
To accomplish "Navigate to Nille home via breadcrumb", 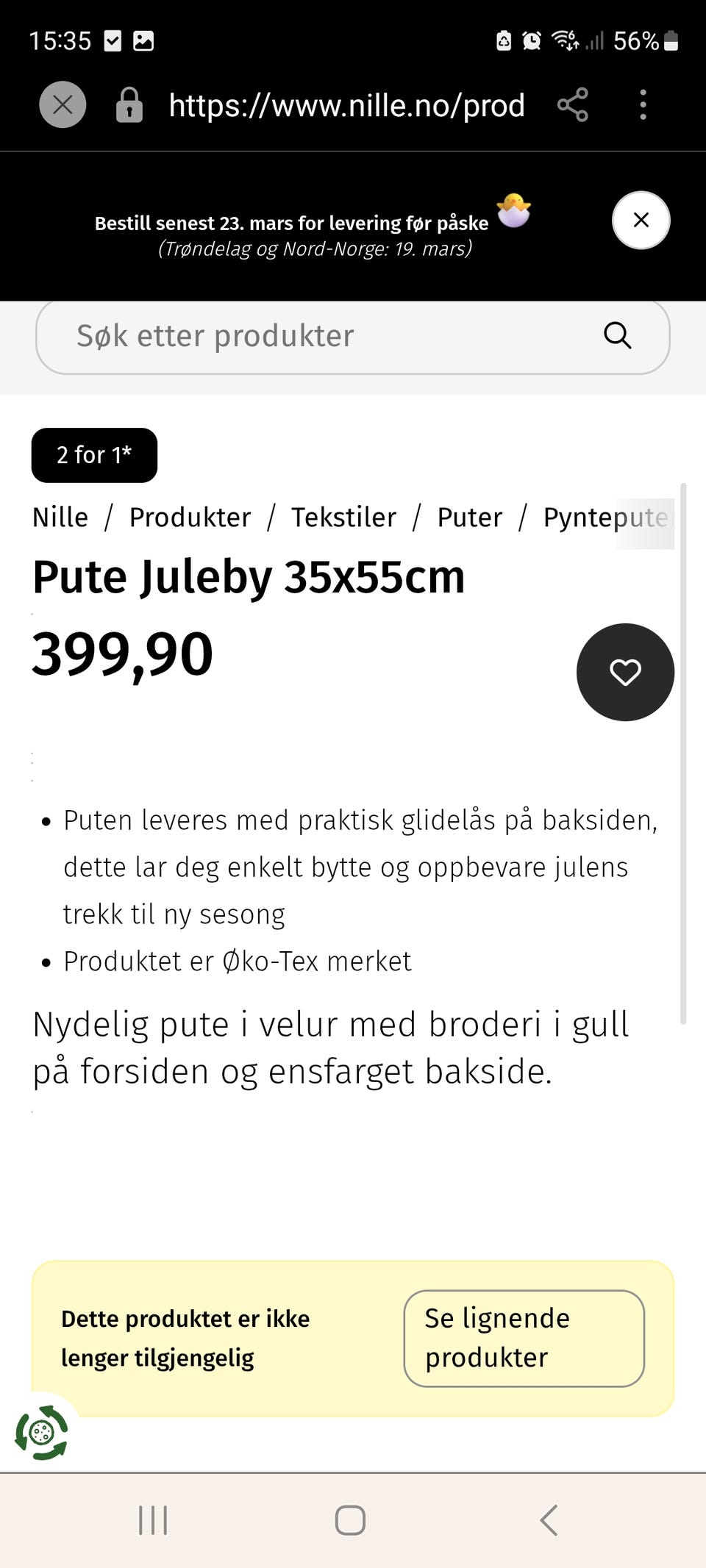I will (60, 517).
